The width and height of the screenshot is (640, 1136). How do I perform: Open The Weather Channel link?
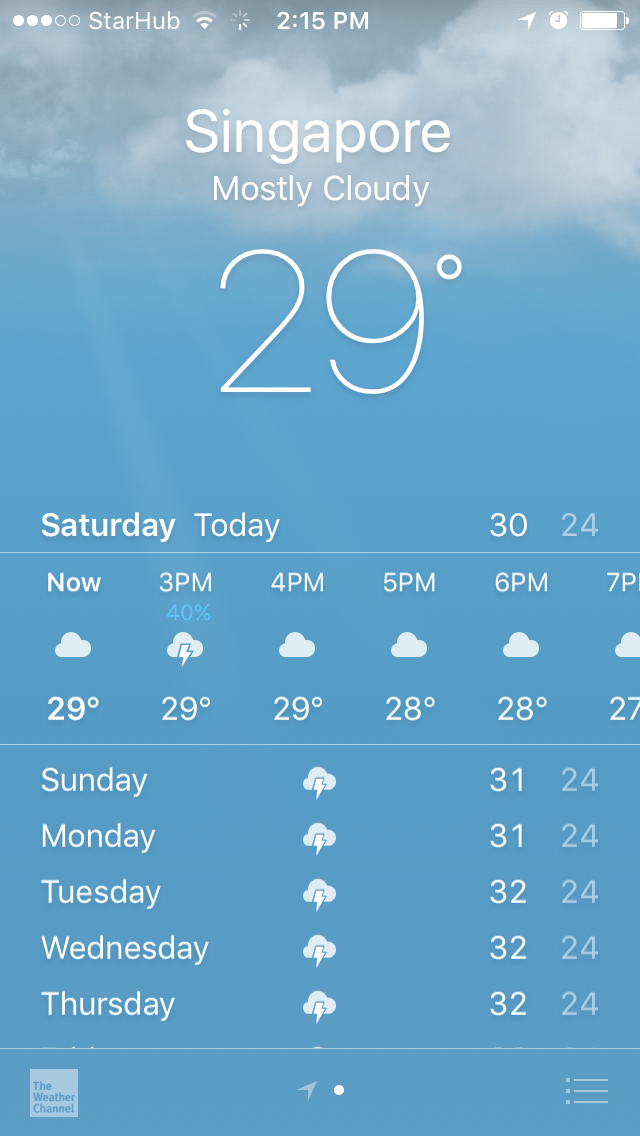[x=54, y=1092]
